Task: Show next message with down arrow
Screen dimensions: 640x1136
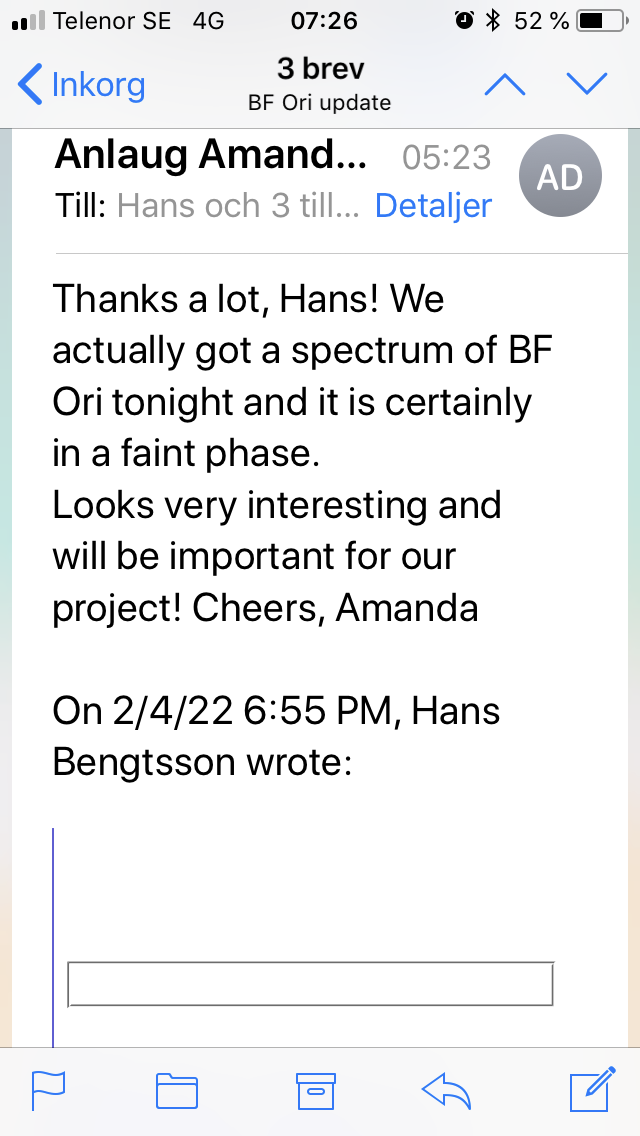Action: (x=587, y=84)
